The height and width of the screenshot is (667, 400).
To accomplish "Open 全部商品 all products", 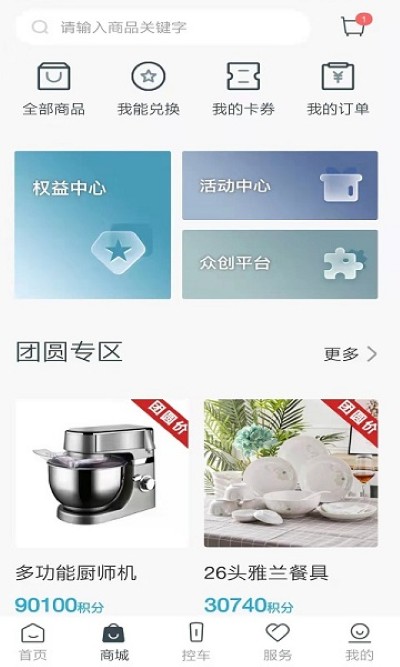I will click(54, 89).
